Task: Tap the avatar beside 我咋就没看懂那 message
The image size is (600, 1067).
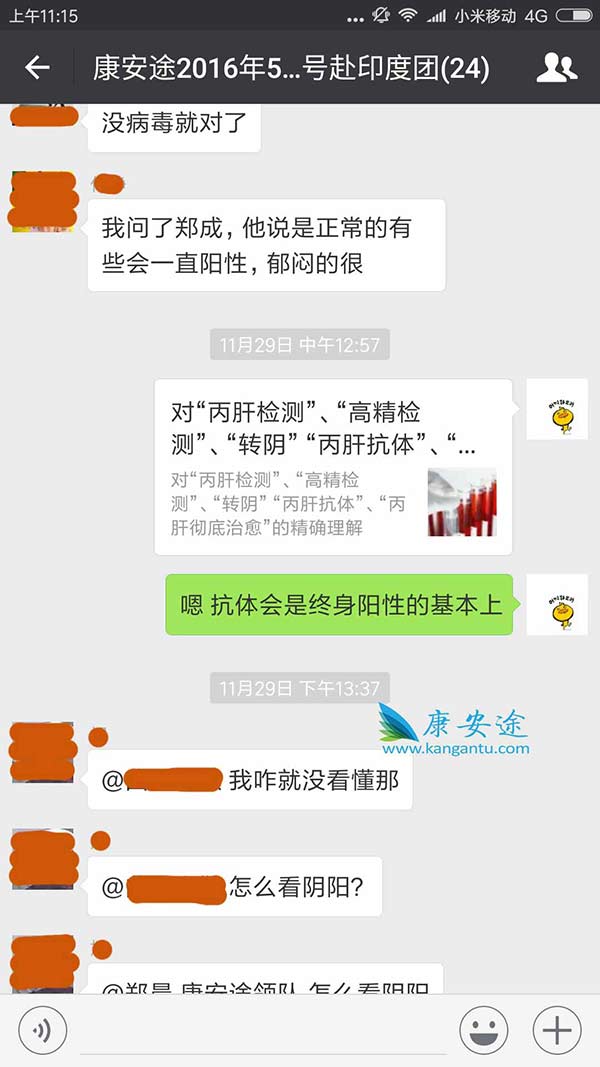Action: pyautogui.click(x=42, y=752)
